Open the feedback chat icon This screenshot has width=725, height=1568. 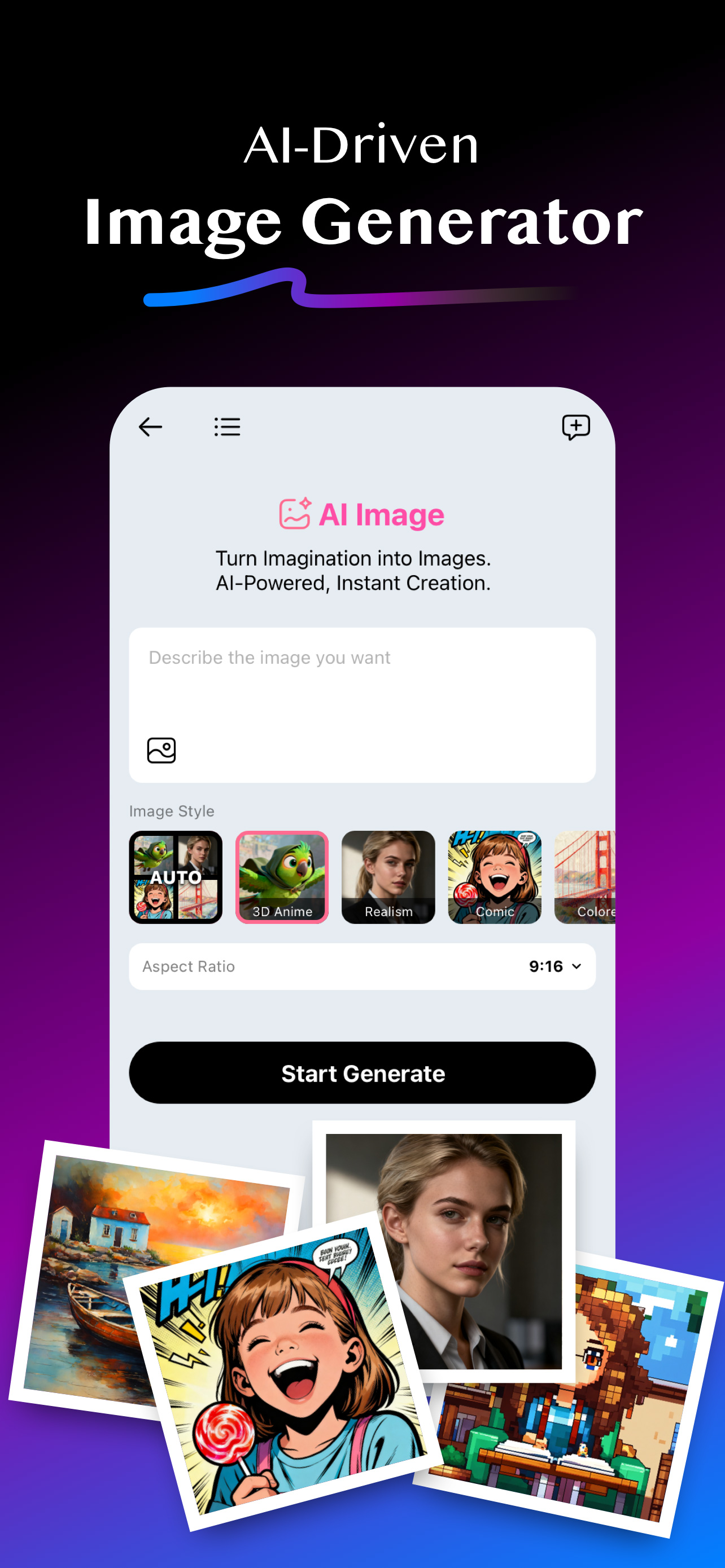(575, 427)
